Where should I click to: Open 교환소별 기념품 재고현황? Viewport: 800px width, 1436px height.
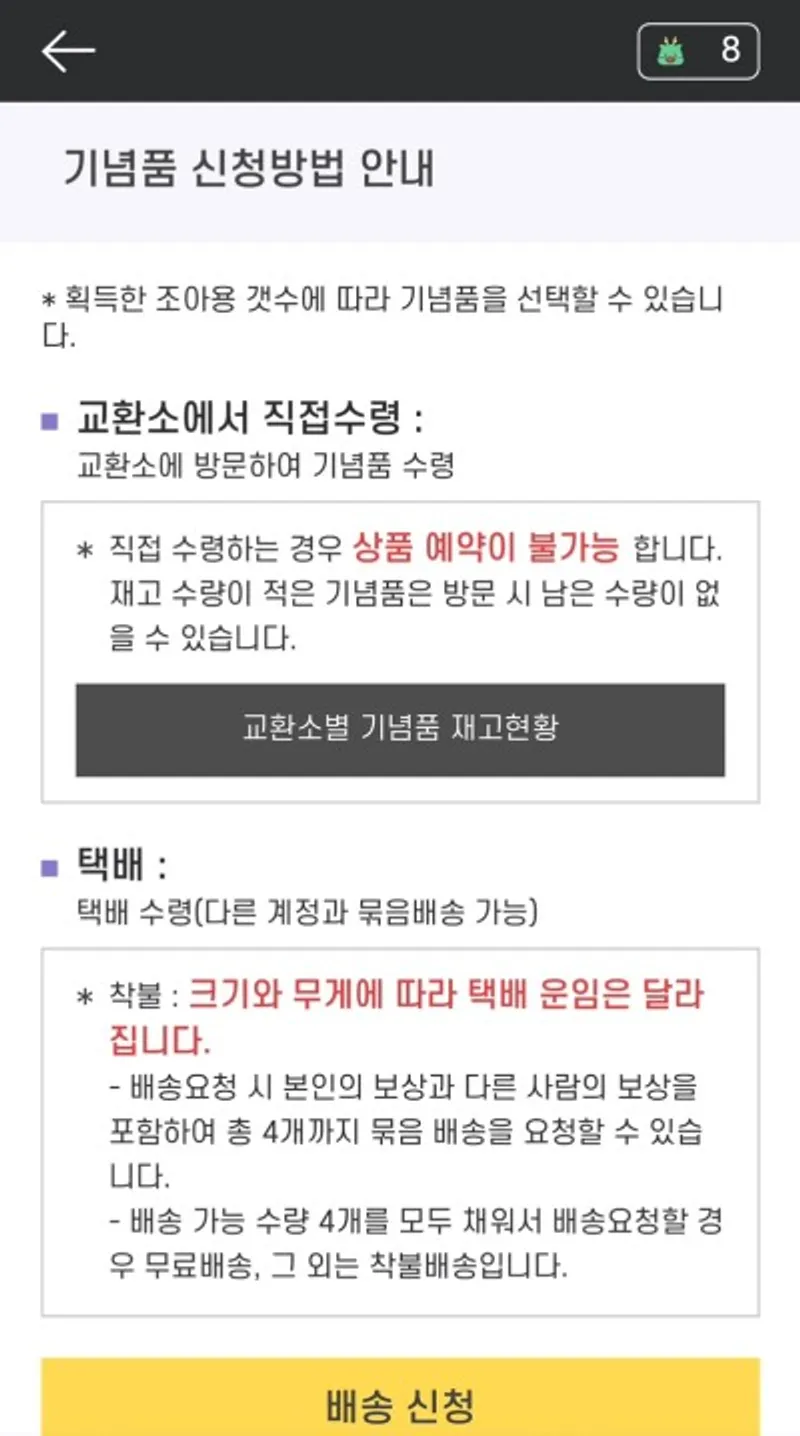click(x=400, y=729)
